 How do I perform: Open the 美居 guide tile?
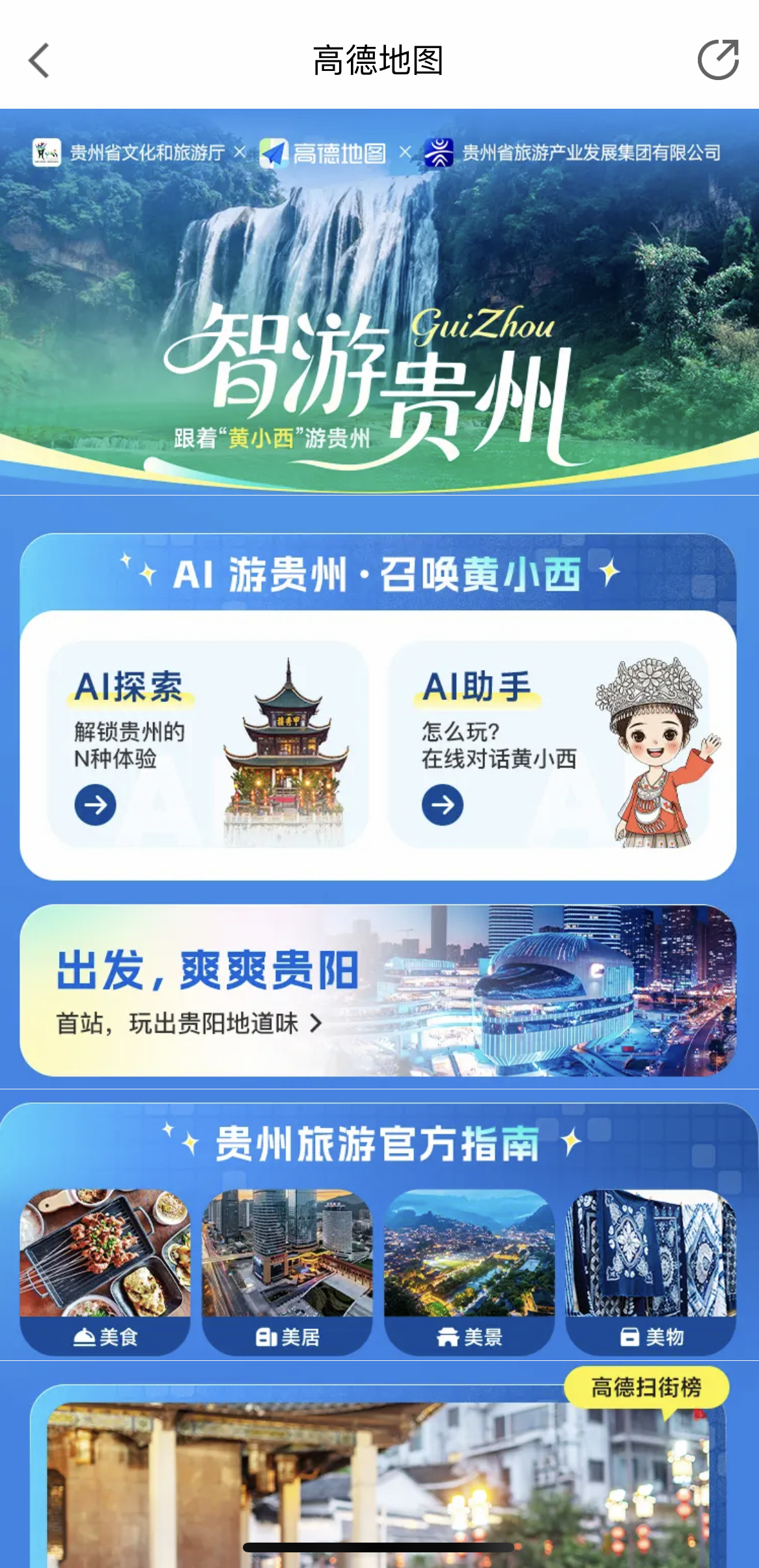pos(287,1272)
